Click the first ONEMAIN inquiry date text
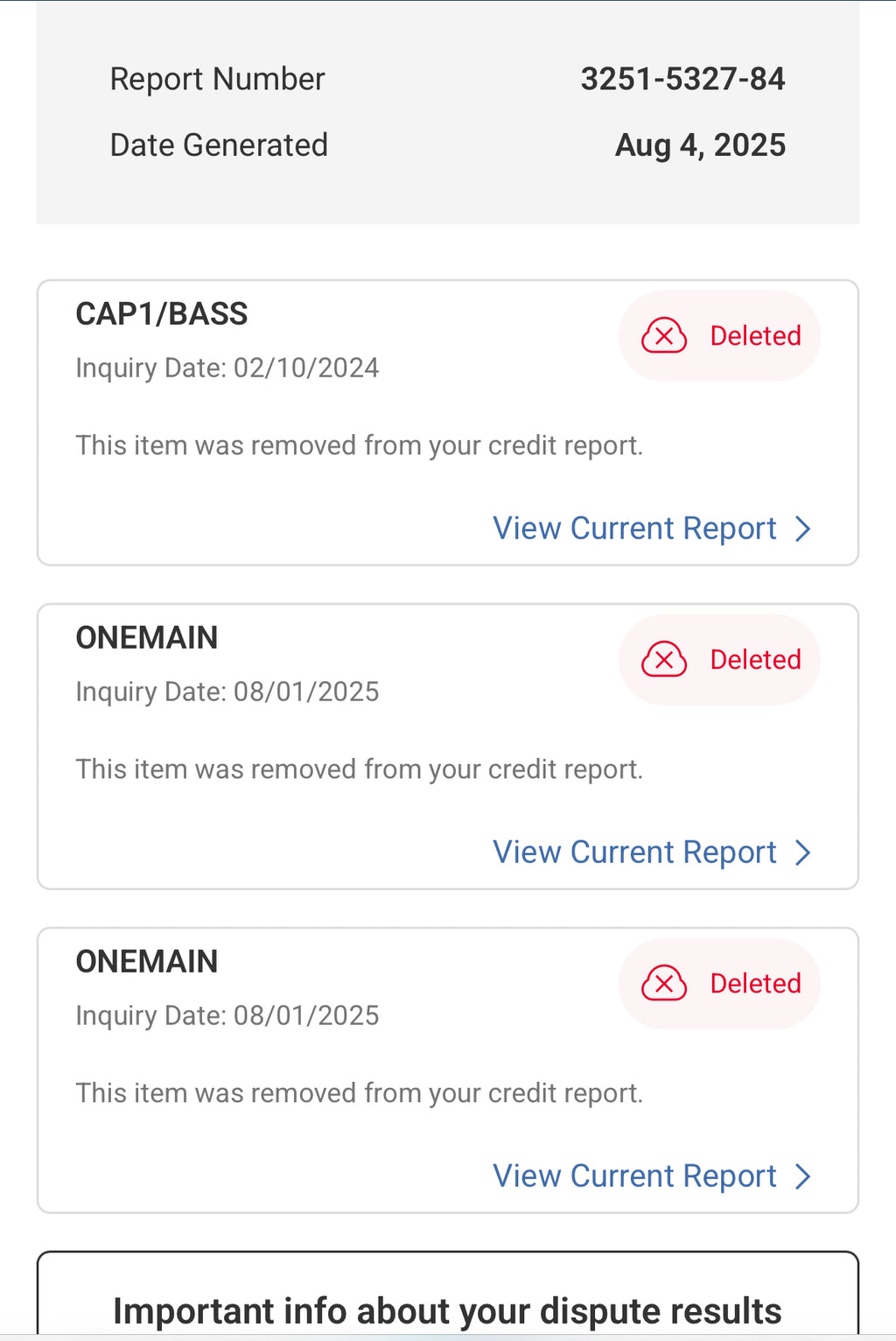 click(x=227, y=692)
